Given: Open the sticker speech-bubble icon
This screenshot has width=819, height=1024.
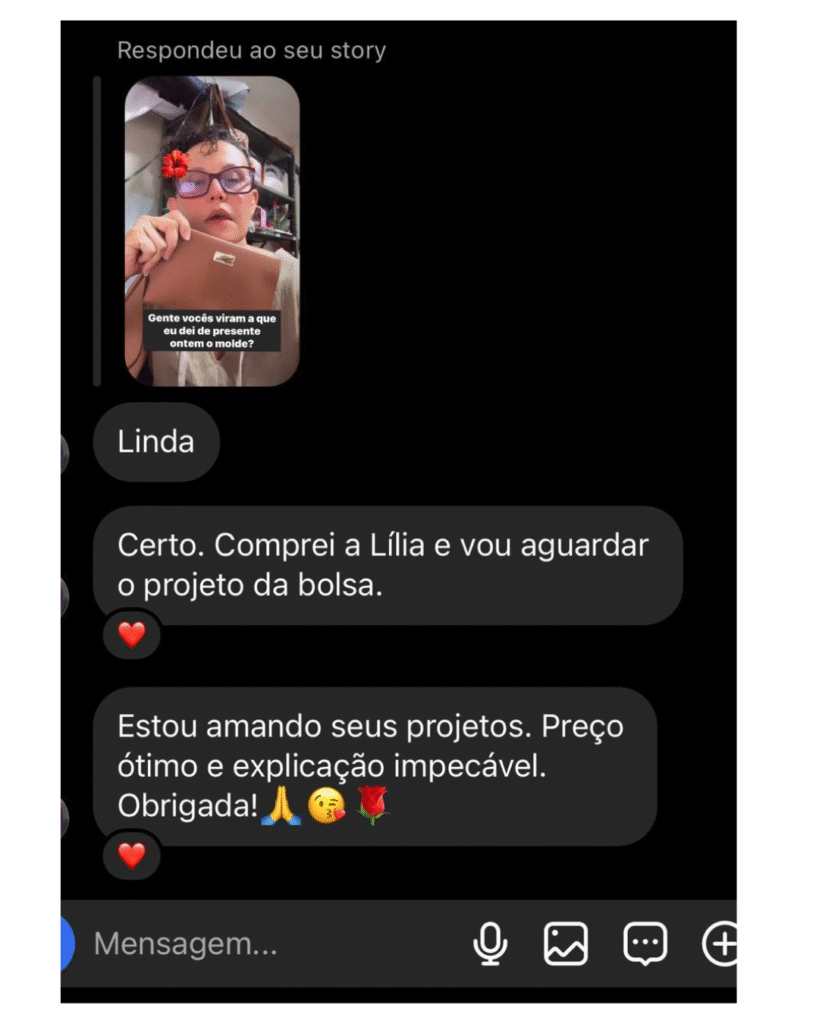Looking at the screenshot, I should (x=644, y=943).
